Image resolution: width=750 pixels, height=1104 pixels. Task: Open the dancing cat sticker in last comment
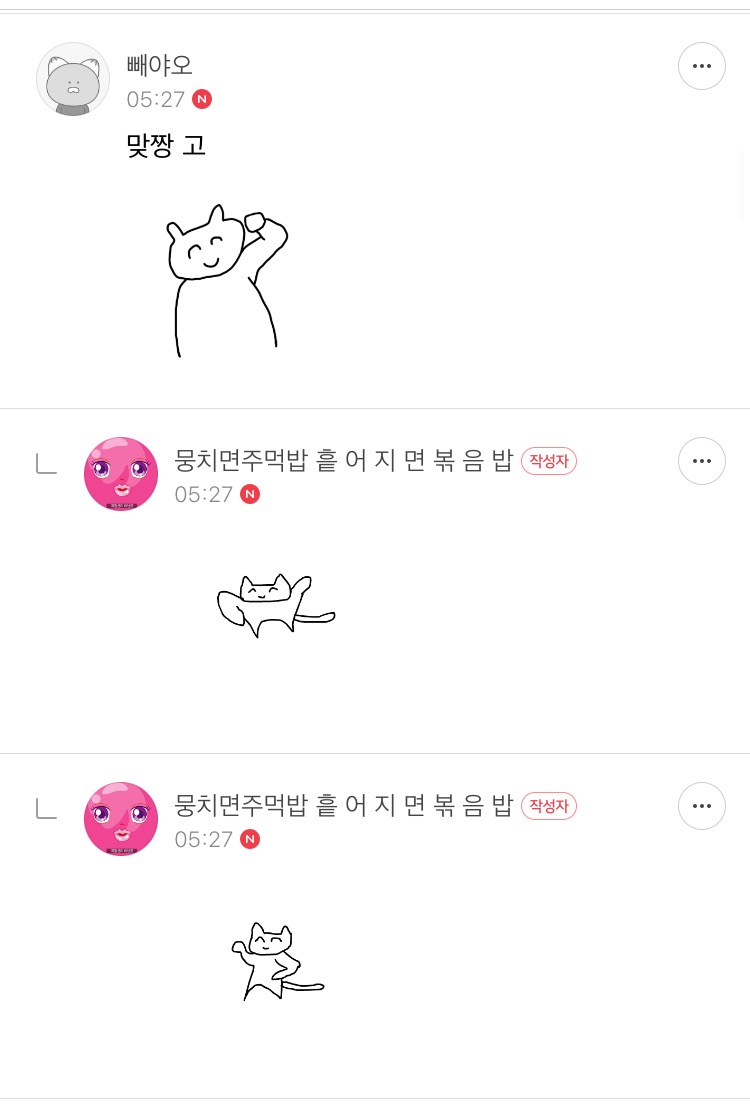(277, 960)
